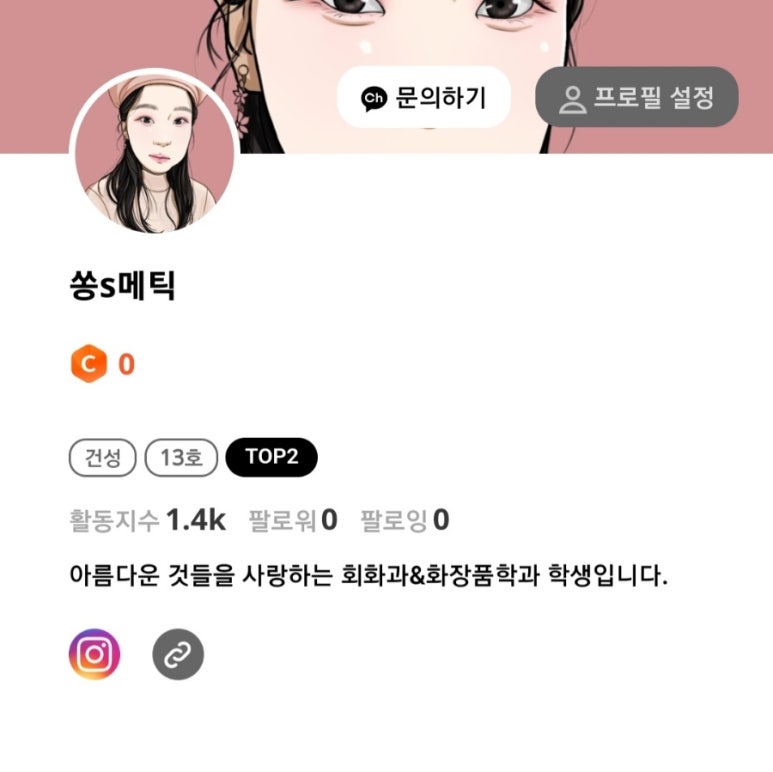Tap the TOP2 ranking badge
The width and height of the screenshot is (773, 772).
272,458
